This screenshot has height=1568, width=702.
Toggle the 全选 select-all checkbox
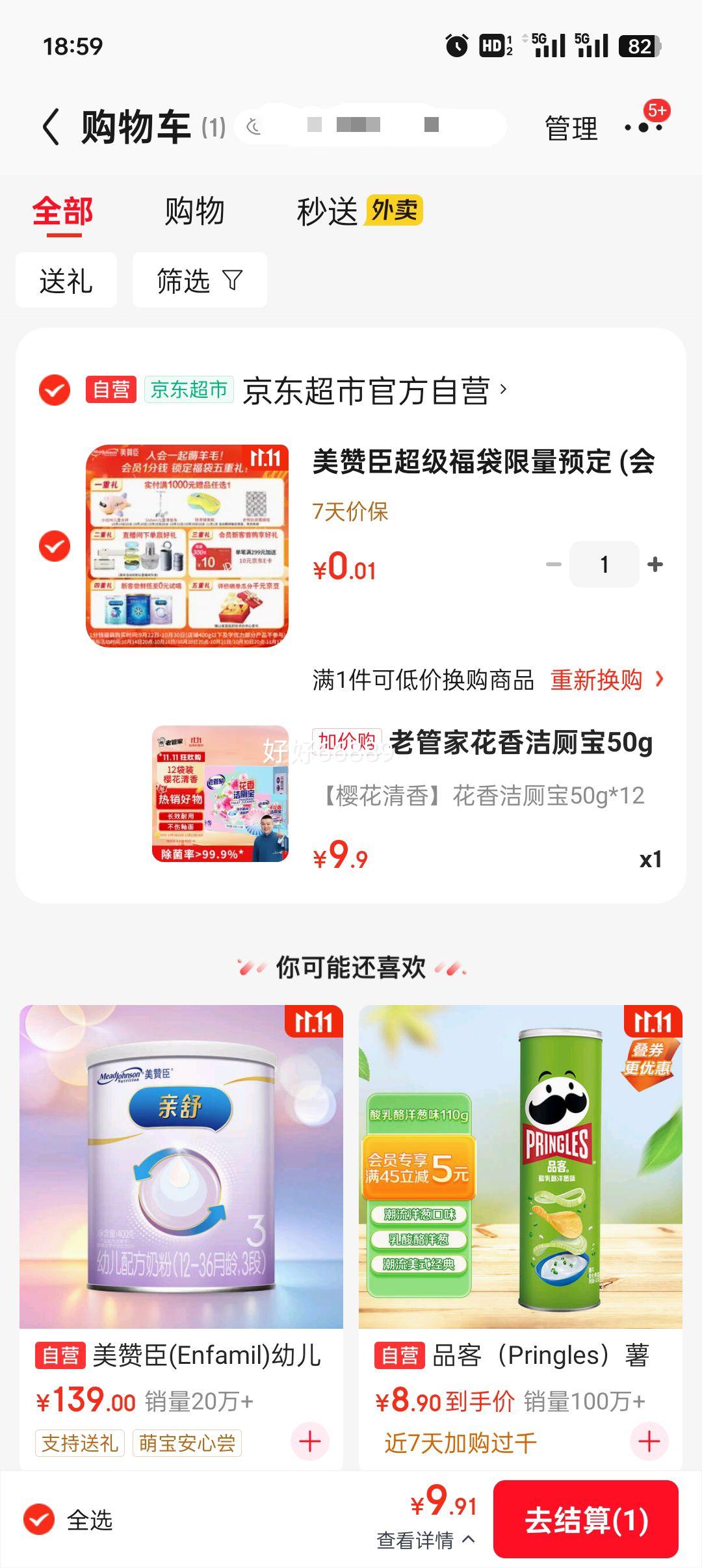coord(39,1520)
